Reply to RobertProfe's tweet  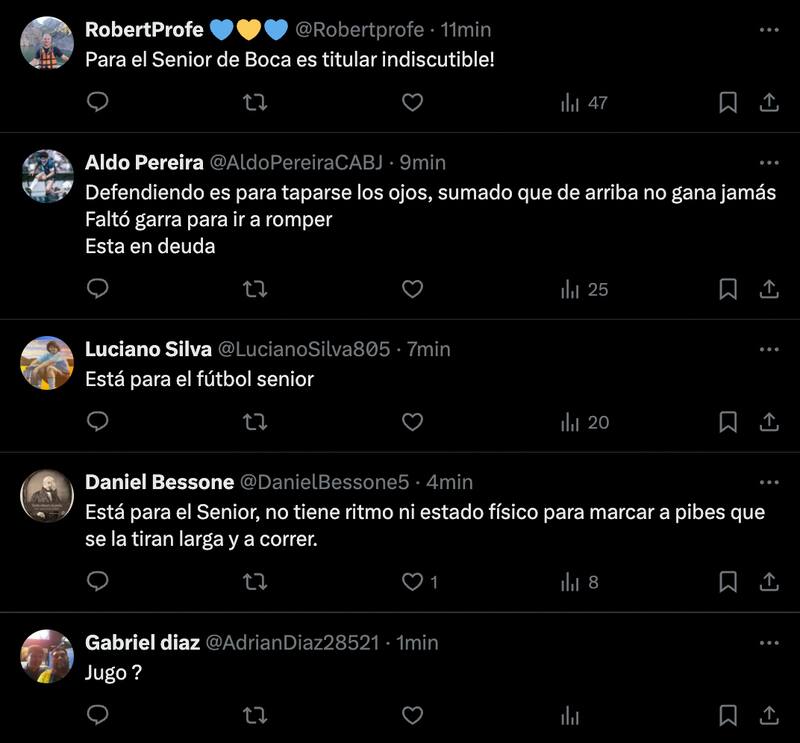pos(97,102)
